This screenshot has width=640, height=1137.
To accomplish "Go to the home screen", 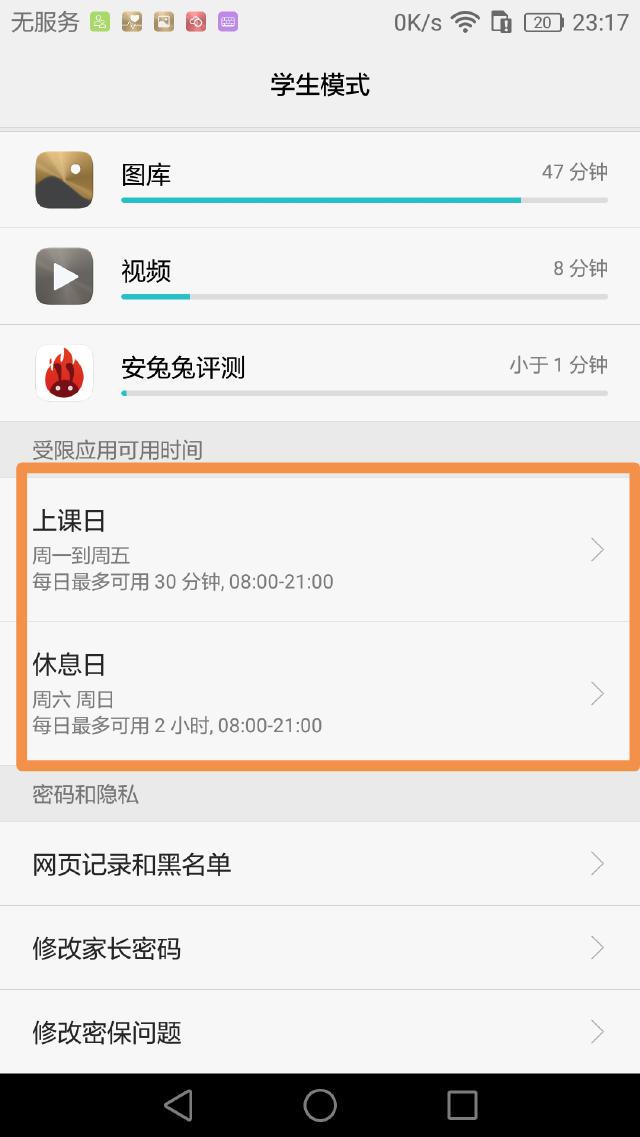I will (x=320, y=1105).
